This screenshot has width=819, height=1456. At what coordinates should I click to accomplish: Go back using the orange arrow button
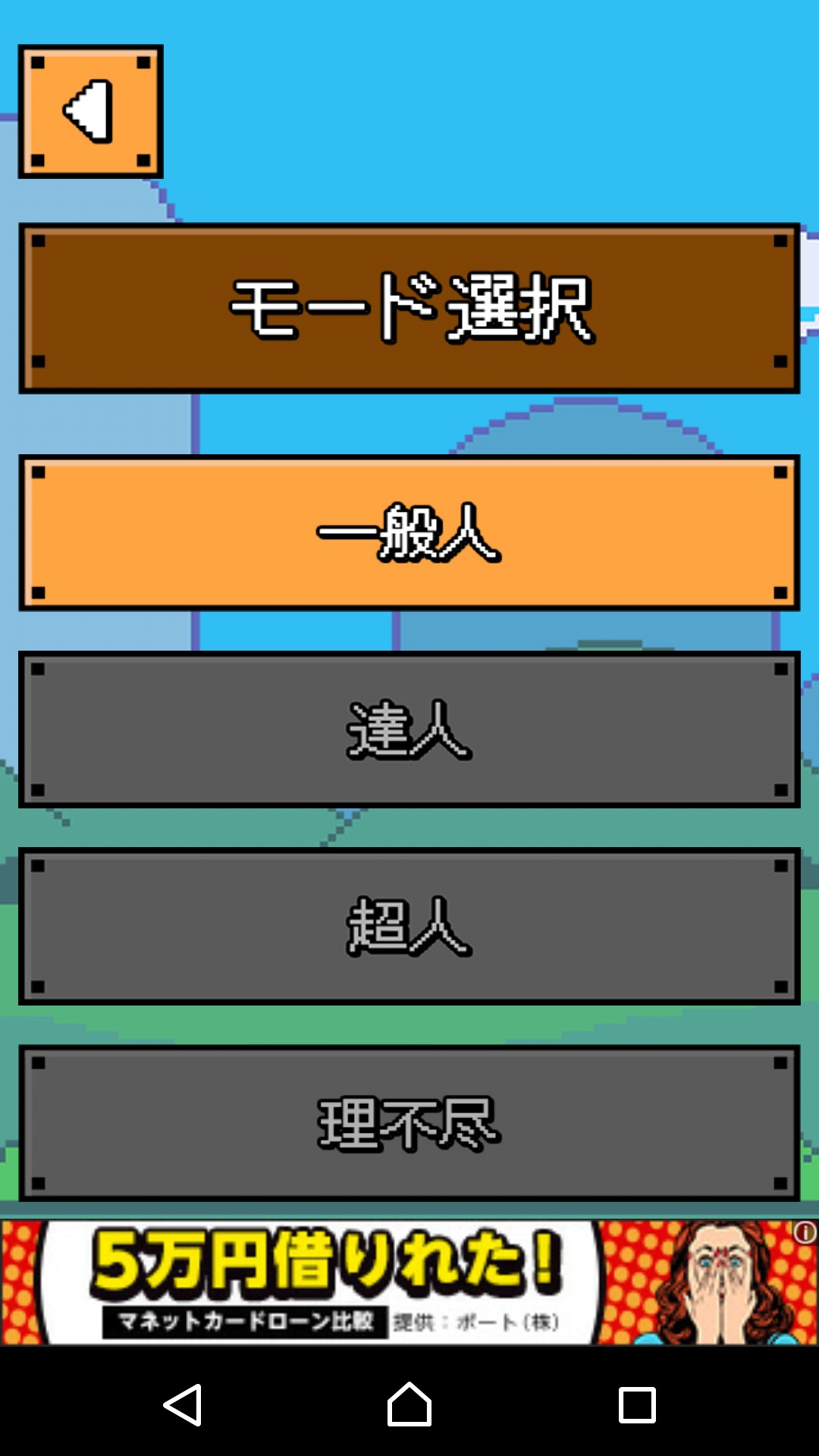click(x=91, y=111)
